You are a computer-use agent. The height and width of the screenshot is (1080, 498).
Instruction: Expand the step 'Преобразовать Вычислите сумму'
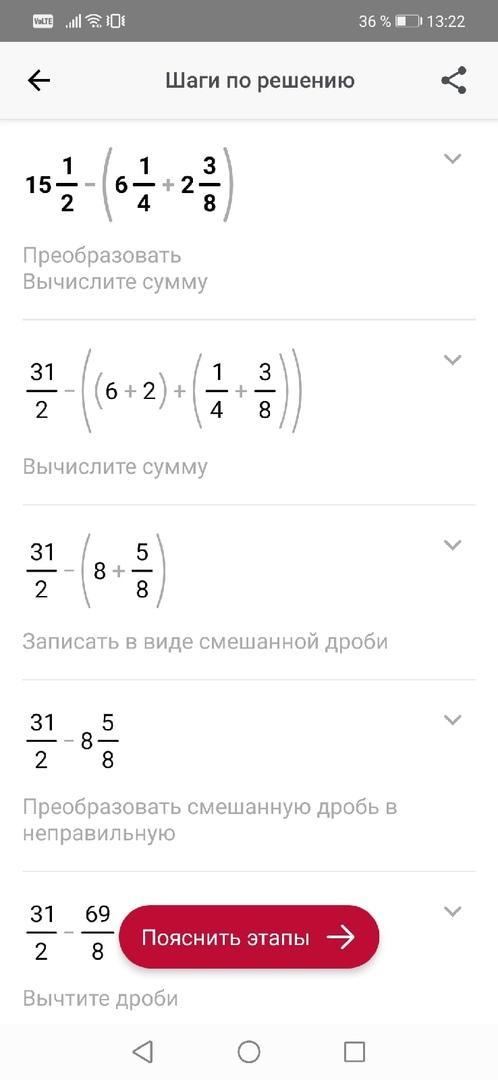[453, 159]
